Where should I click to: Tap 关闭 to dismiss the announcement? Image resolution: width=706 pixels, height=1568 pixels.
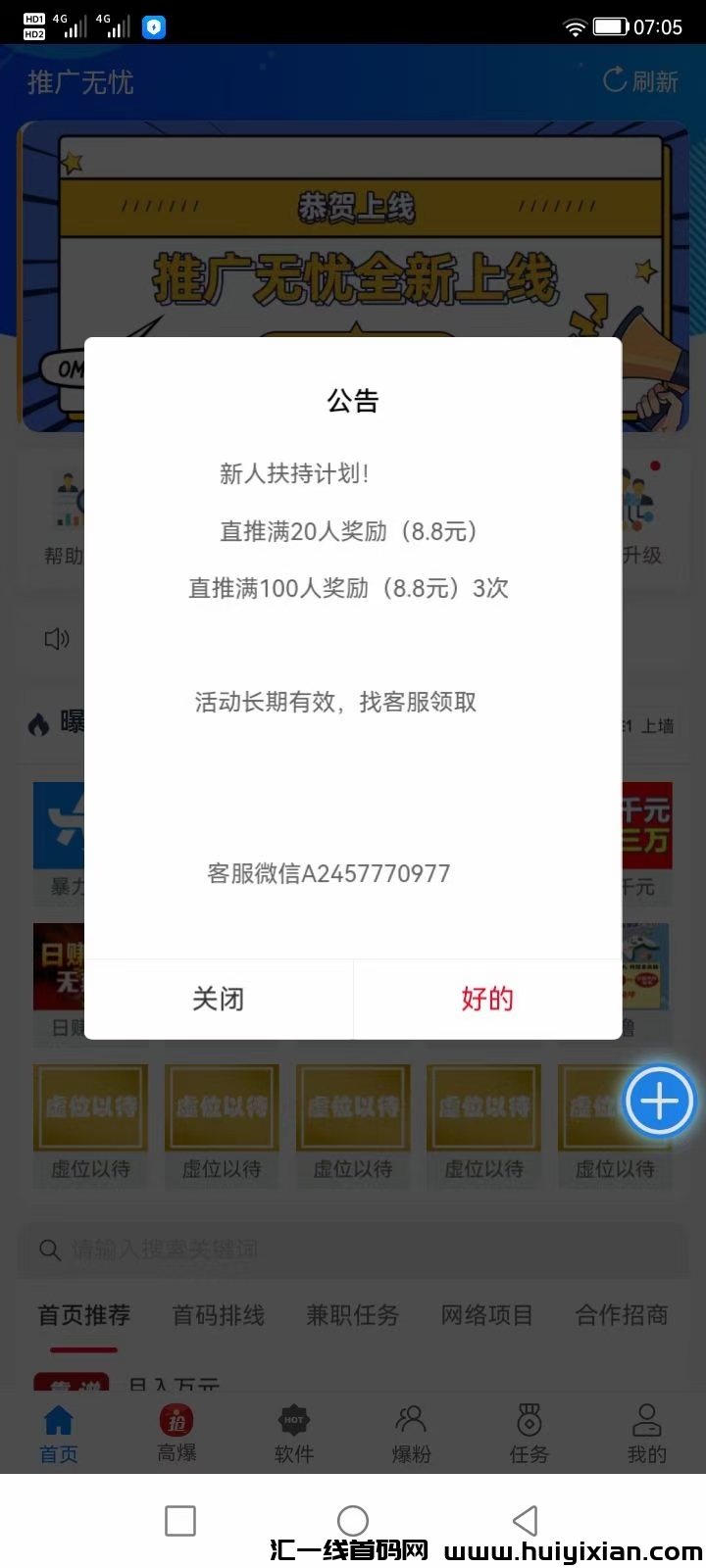coord(220,999)
